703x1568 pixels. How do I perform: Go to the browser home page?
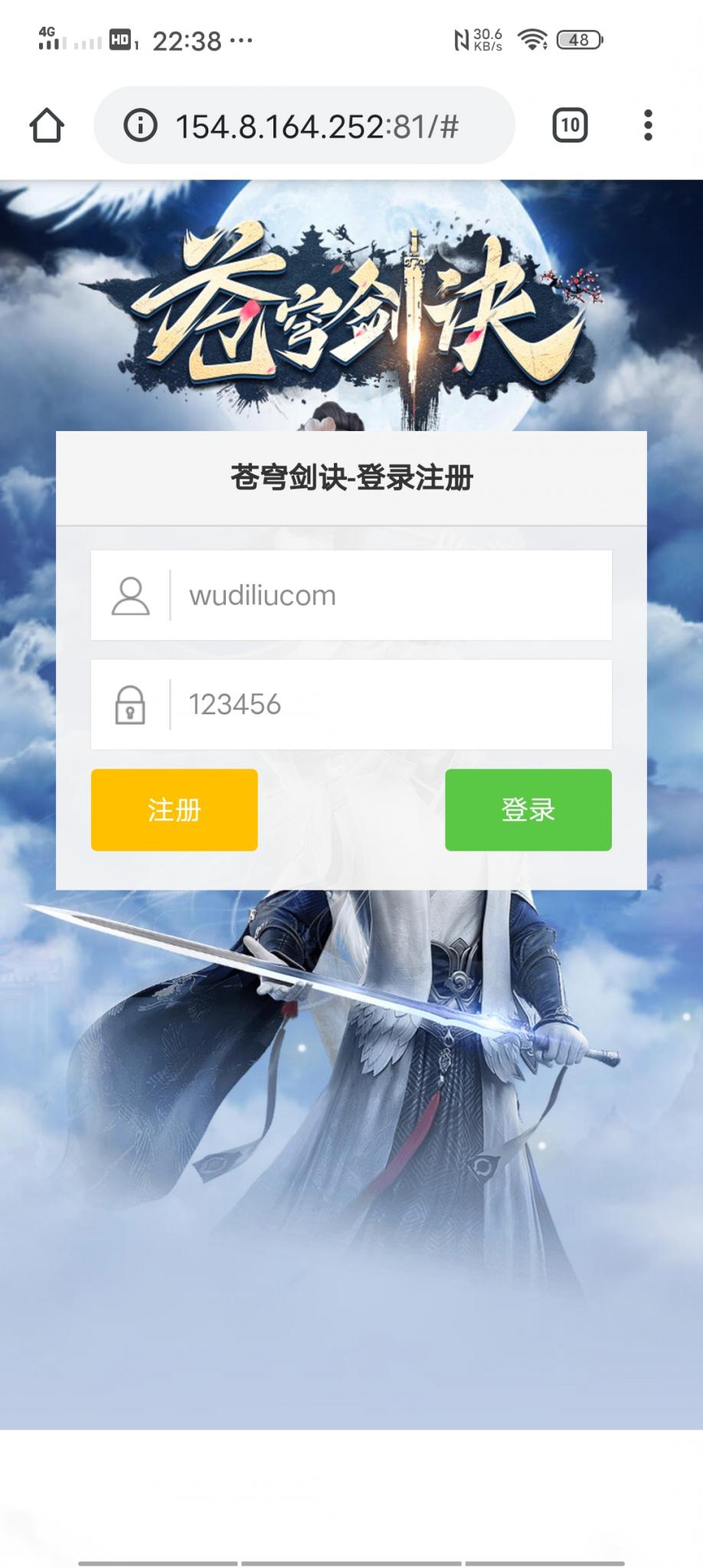click(x=47, y=126)
